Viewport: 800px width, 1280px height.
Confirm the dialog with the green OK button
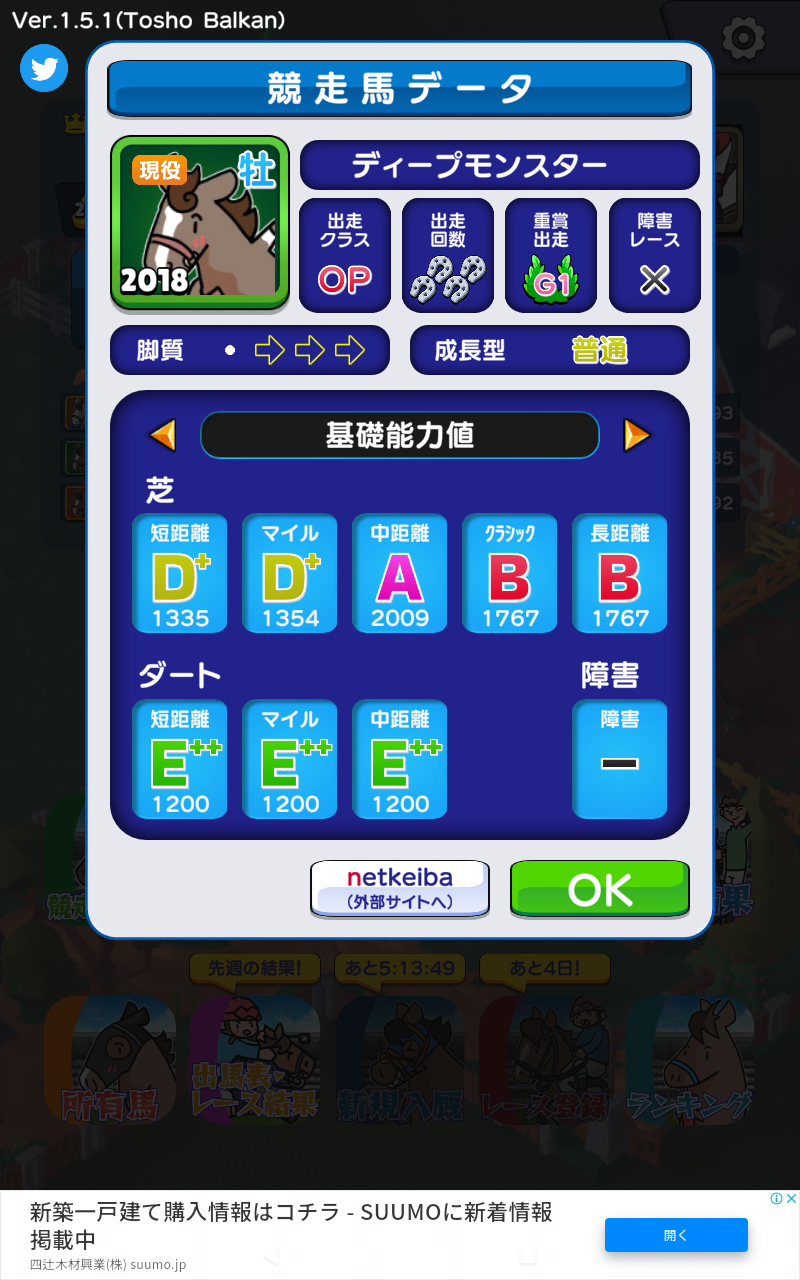click(x=600, y=888)
